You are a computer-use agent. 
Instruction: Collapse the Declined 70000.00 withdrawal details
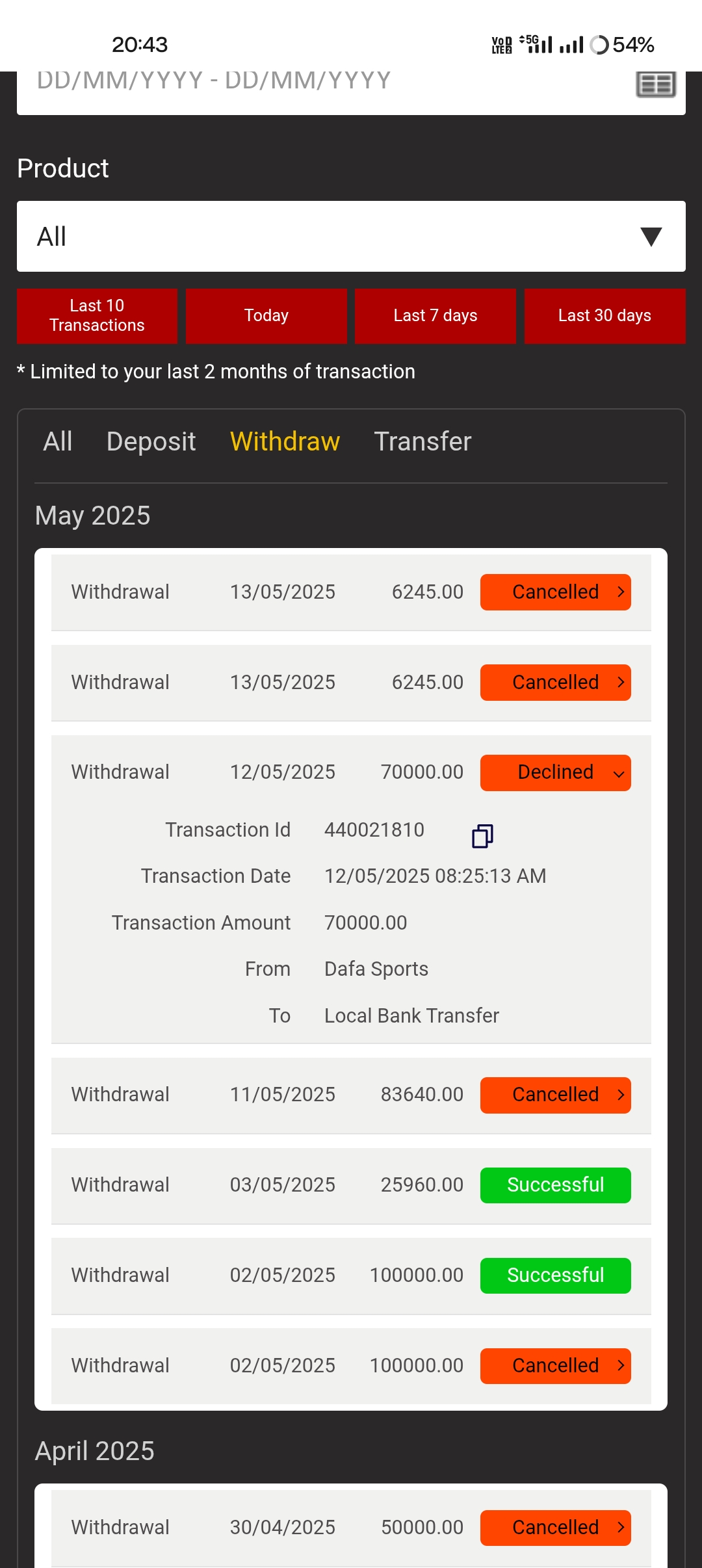point(555,773)
